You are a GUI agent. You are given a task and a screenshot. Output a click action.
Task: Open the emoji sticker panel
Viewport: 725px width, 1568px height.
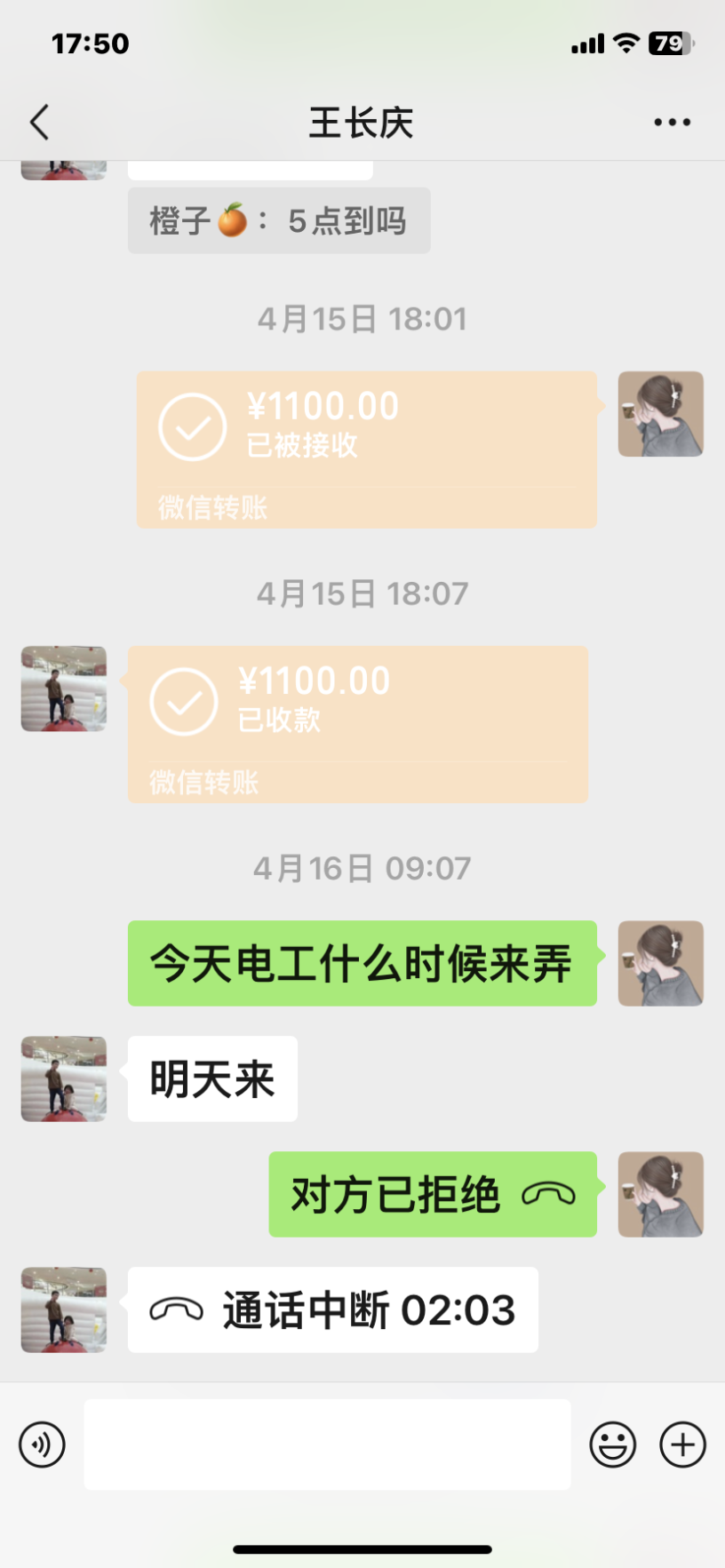[x=613, y=1445]
